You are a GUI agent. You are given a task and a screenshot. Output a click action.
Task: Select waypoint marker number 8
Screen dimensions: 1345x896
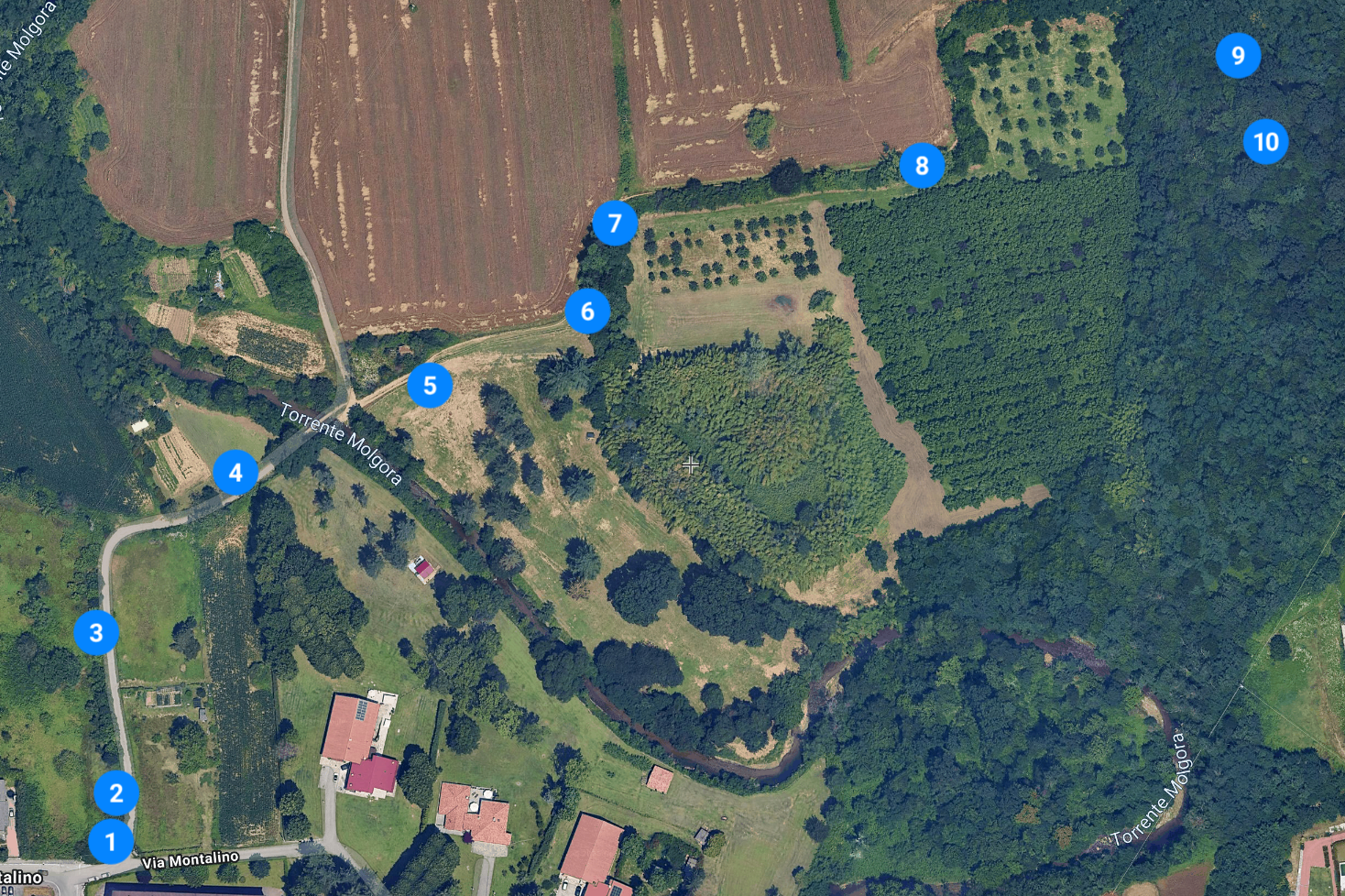coord(922,166)
